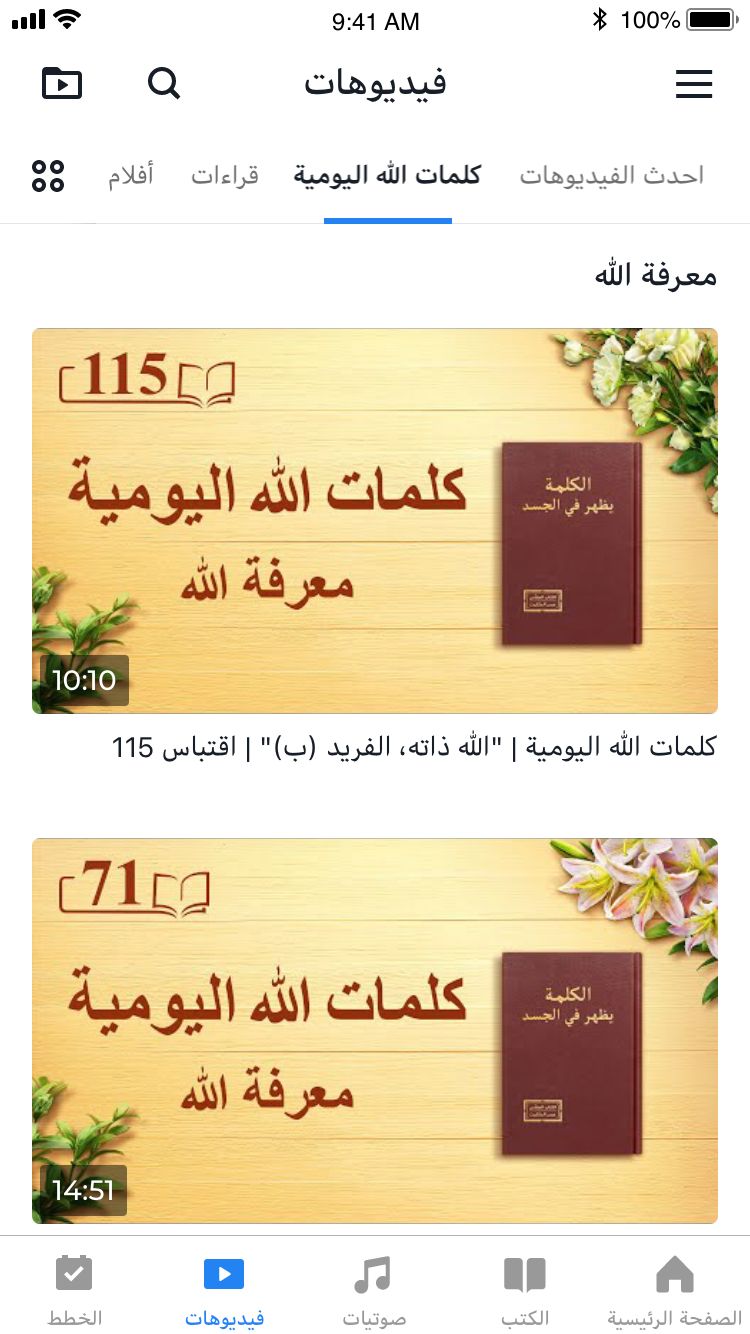The height and width of the screenshot is (1334, 750).
Task: Open the video folder icon
Action: coord(62,83)
